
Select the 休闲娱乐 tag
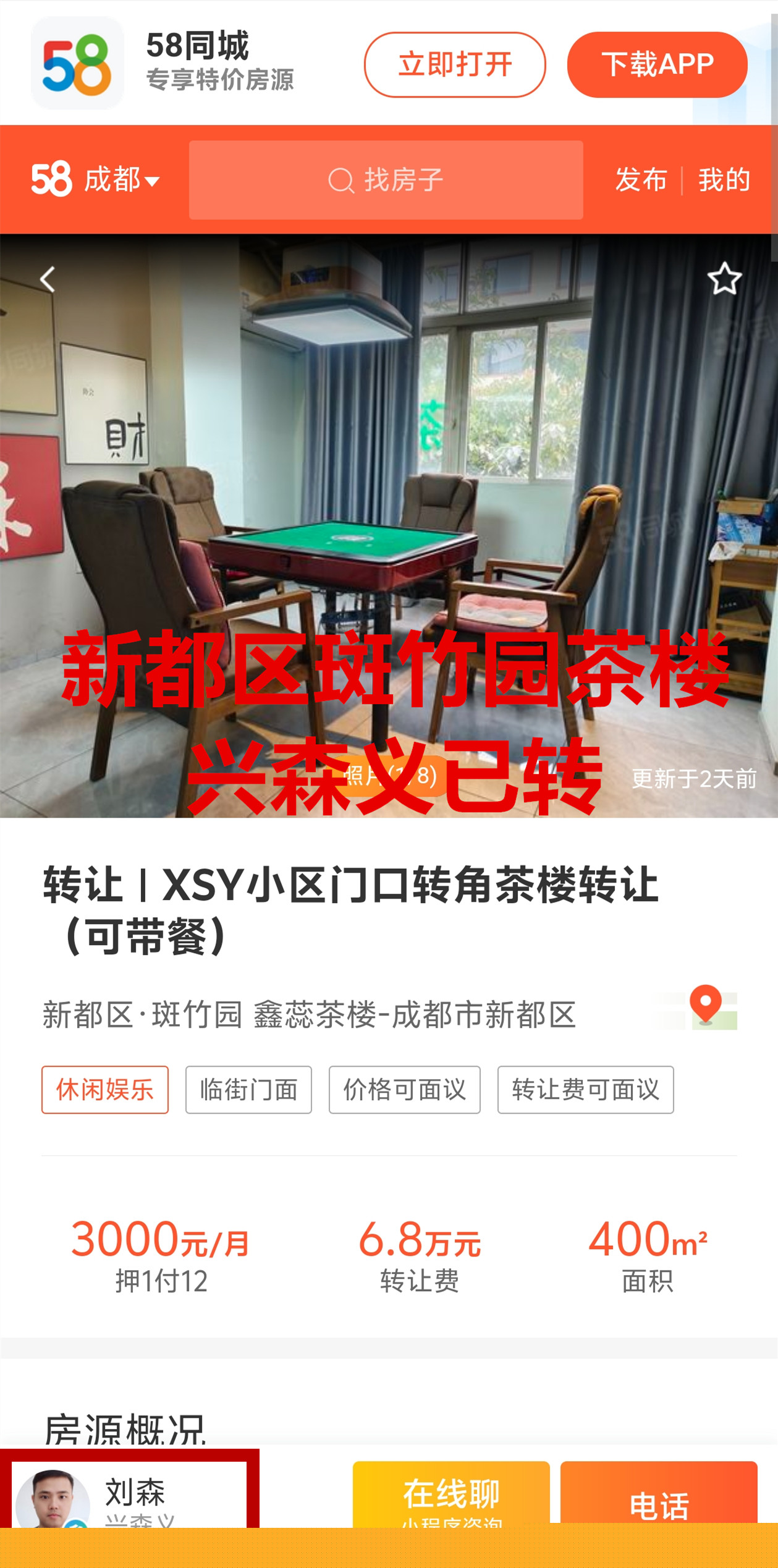pyautogui.click(x=105, y=1089)
